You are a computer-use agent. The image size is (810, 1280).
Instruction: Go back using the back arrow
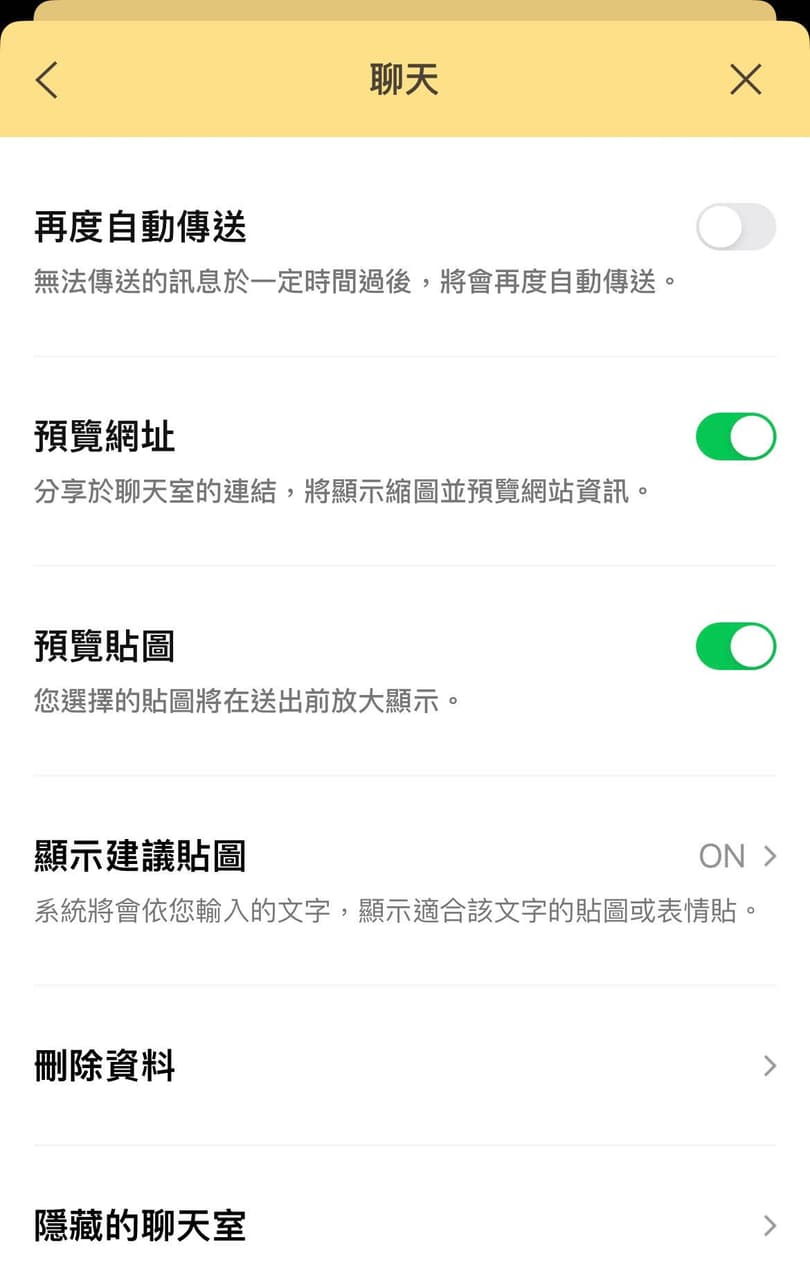pos(47,80)
